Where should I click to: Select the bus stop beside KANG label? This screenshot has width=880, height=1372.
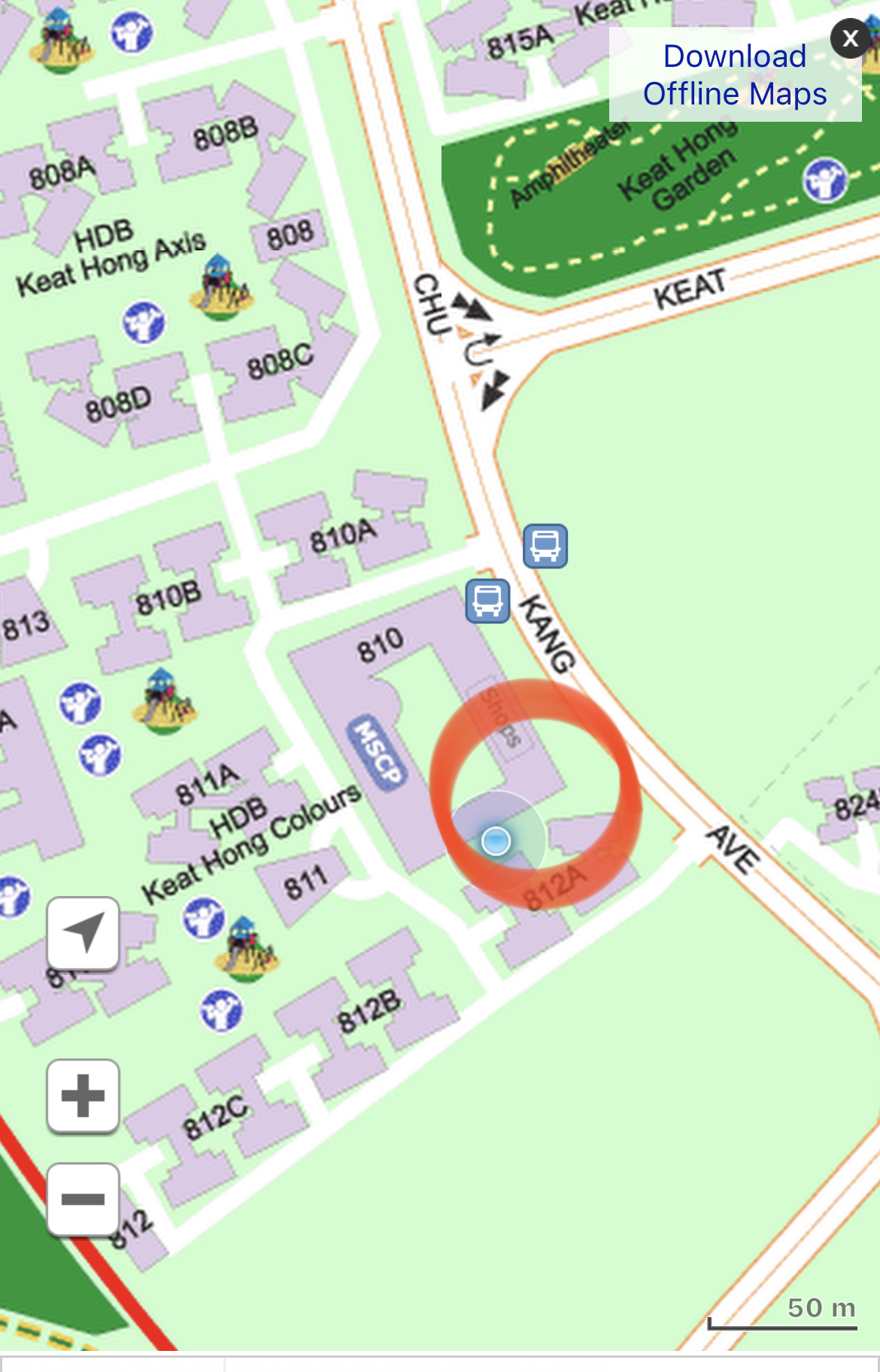click(x=545, y=546)
